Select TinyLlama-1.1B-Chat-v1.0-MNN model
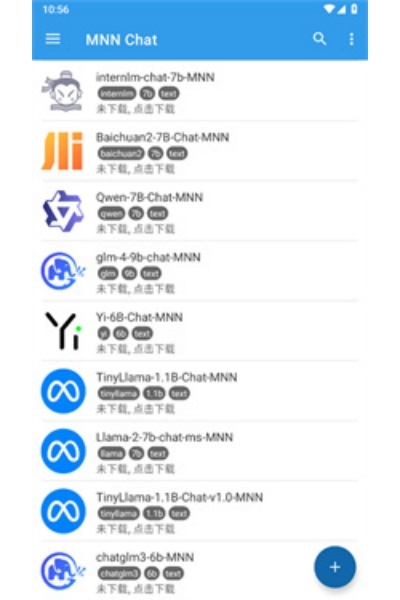This screenshot has height=600, width=400. (x=200, y=512)
